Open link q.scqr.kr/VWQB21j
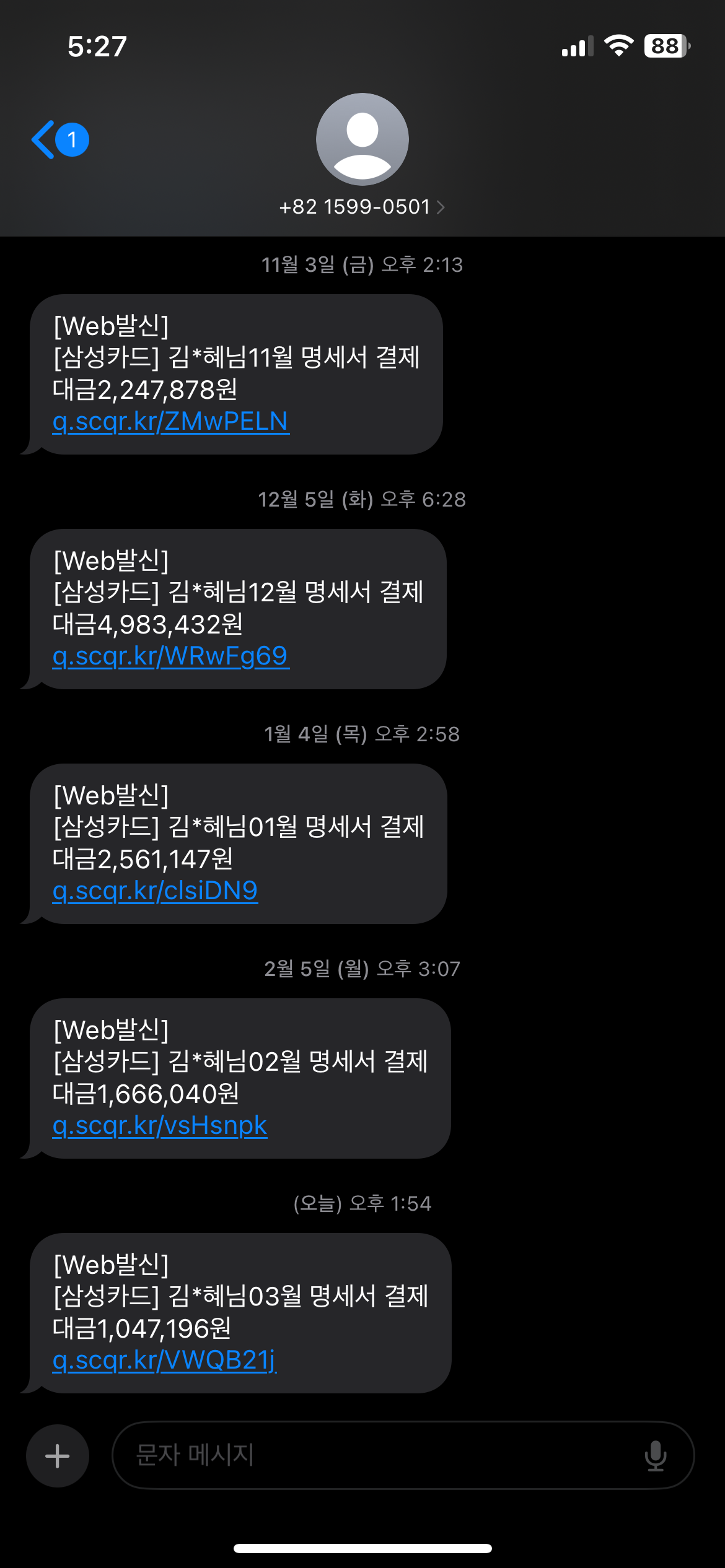 [164, 1360]
